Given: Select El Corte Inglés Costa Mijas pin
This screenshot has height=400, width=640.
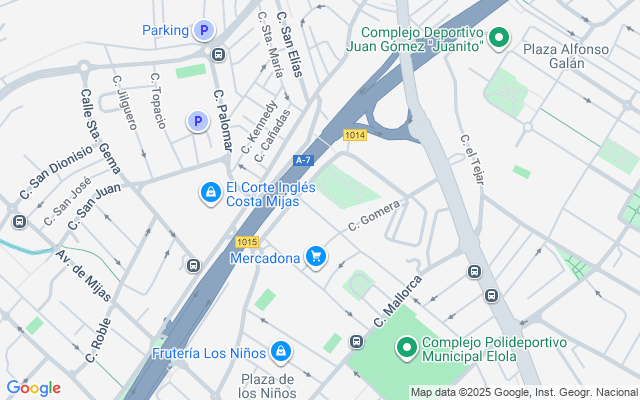Looking at the screenshot, I should tap(211, 192).
